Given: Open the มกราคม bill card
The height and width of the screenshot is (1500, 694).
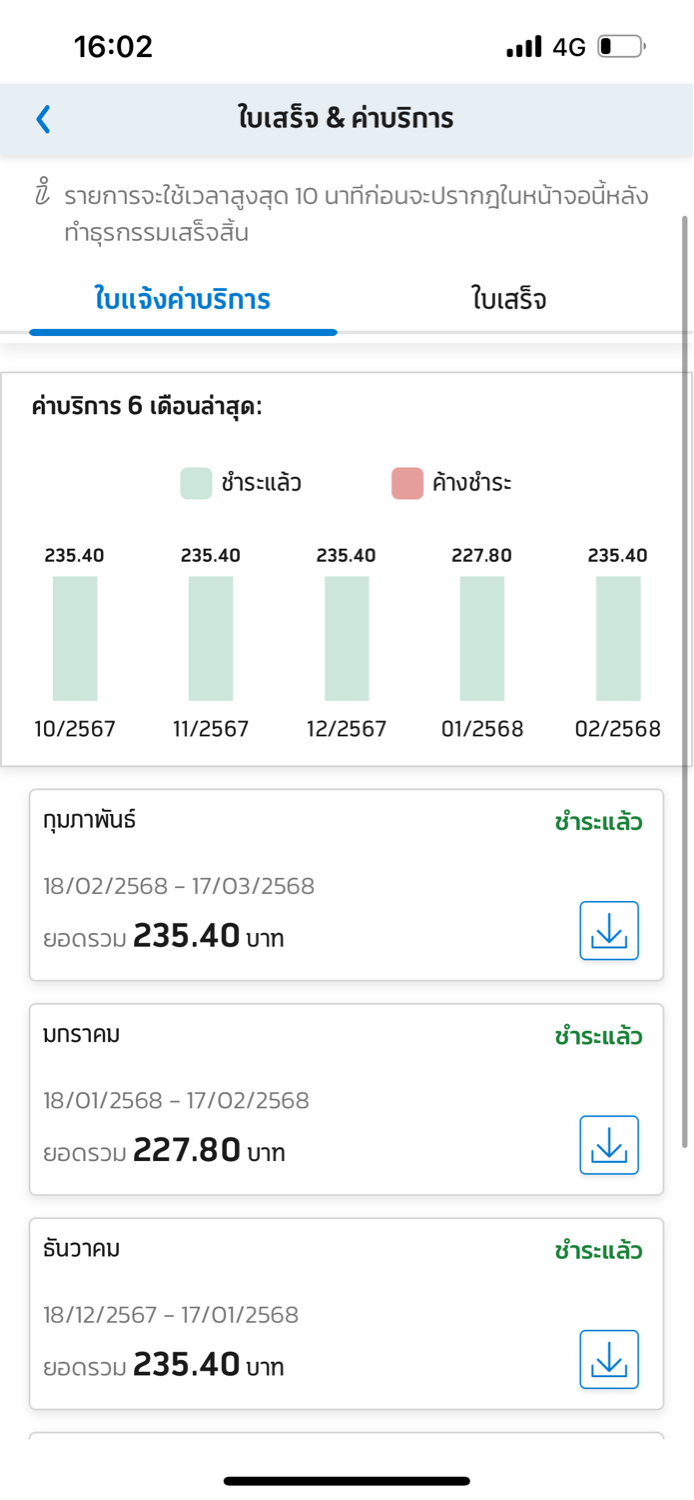Looking at the screenshot, I should tap(300, 1099).
